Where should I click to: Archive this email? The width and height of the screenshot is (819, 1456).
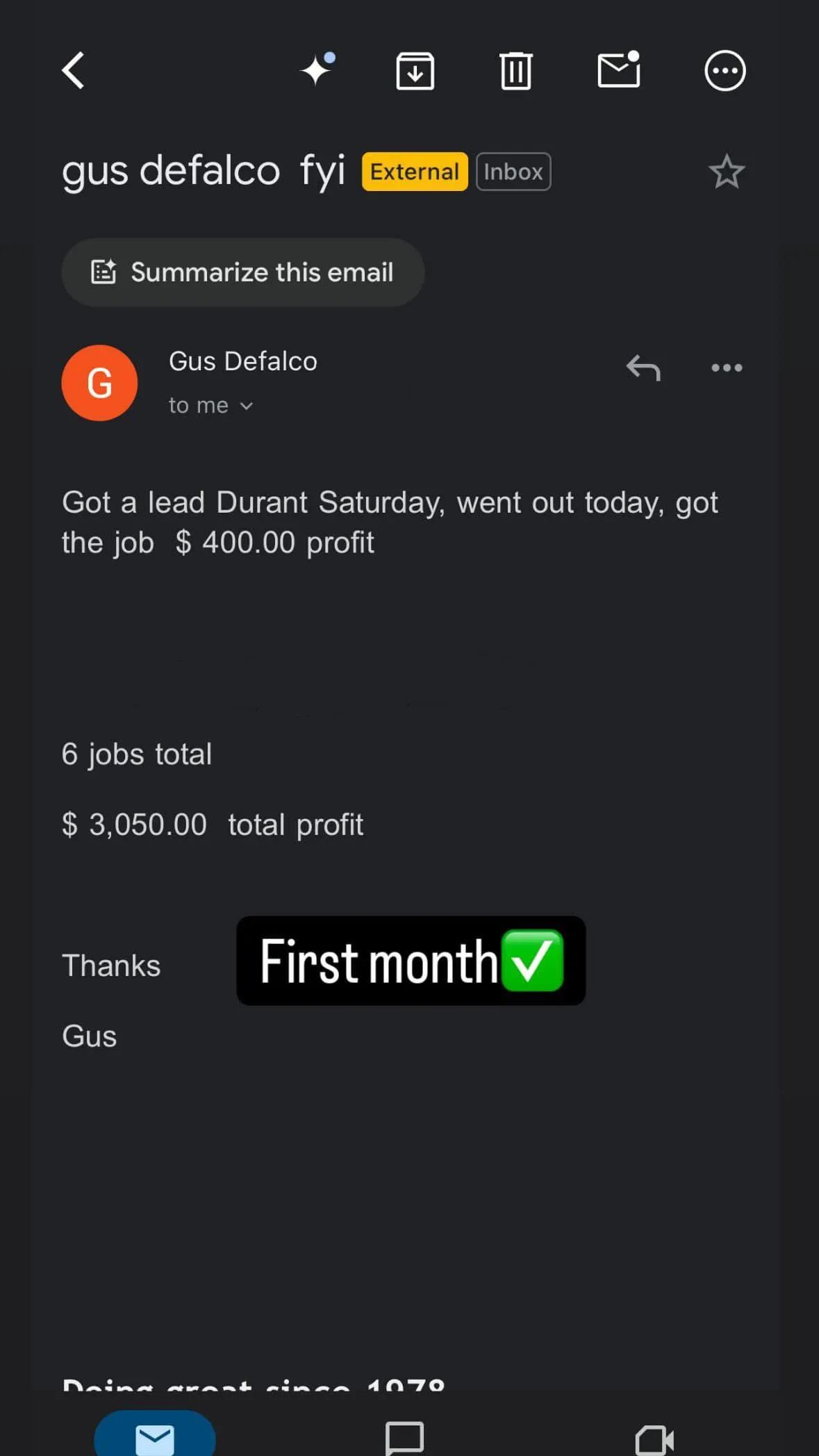(x=415, y=71)
